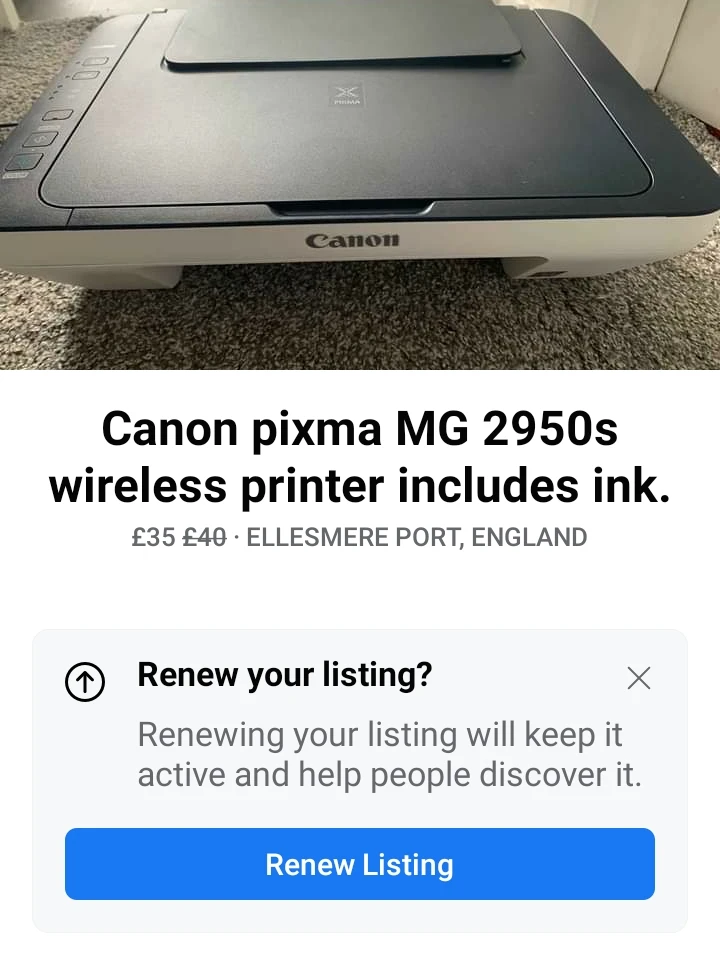Open the Canon printer listing photo
Screen dimensions: 720x960
(x=360, y=185)
